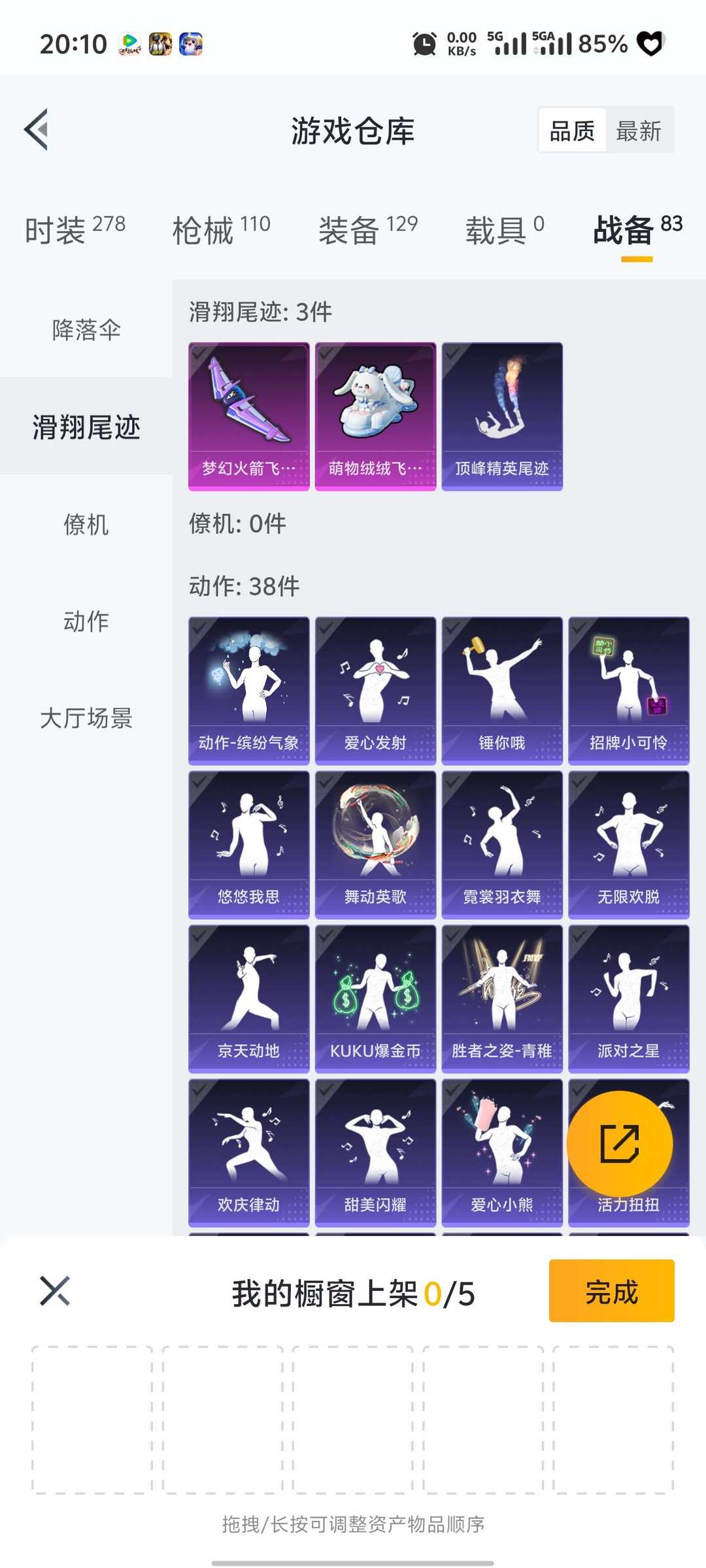Open the 装备 tab
Screen dimensions: 706x1568
click(x=367, y=230)
